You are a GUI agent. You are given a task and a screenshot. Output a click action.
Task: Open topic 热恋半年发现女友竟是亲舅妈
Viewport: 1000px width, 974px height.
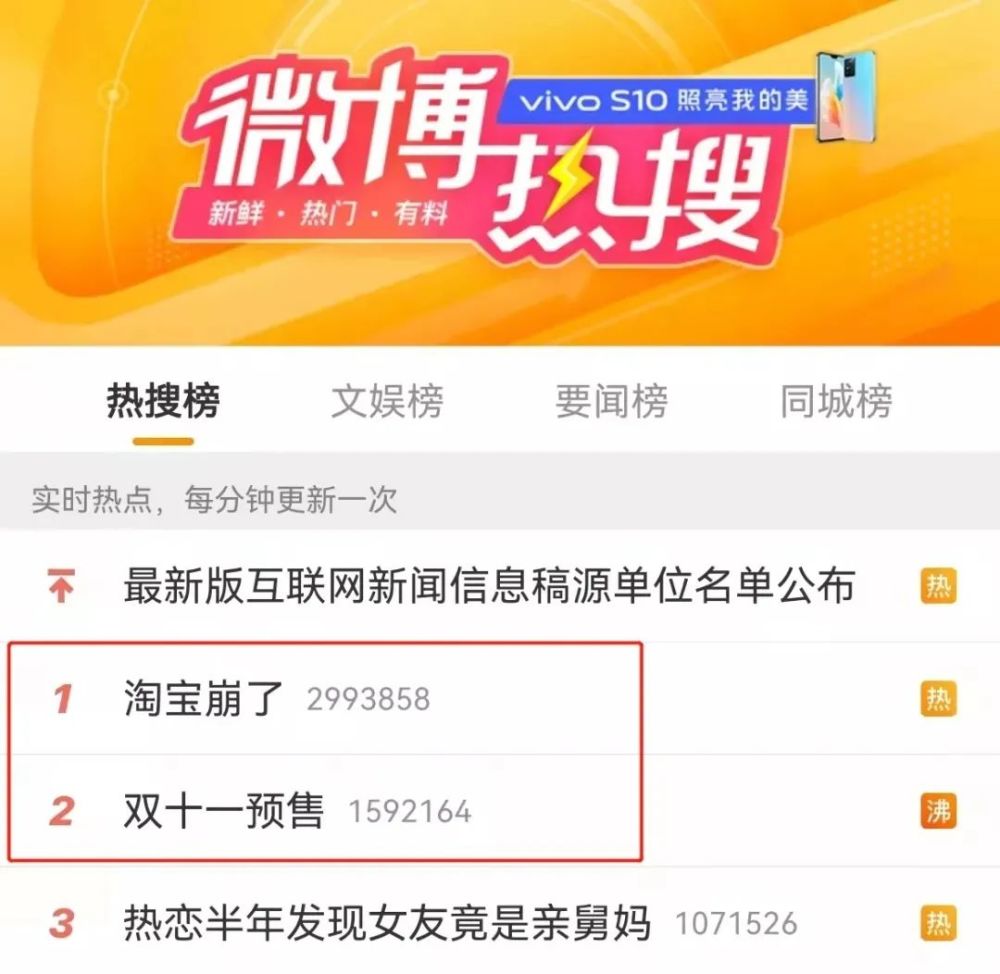click(387, 922)
